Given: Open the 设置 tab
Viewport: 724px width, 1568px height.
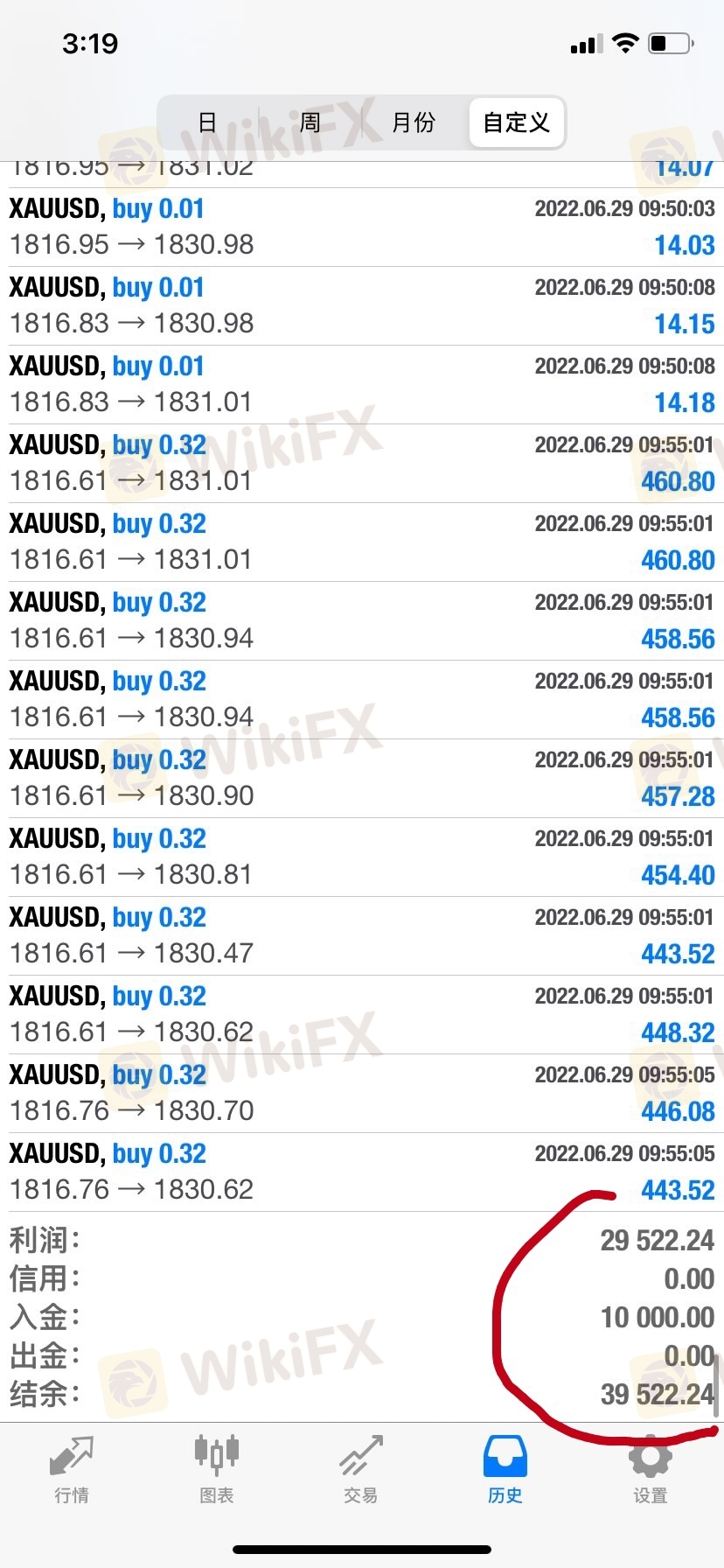Looking at the screenshot, I should click(650, 1469).
